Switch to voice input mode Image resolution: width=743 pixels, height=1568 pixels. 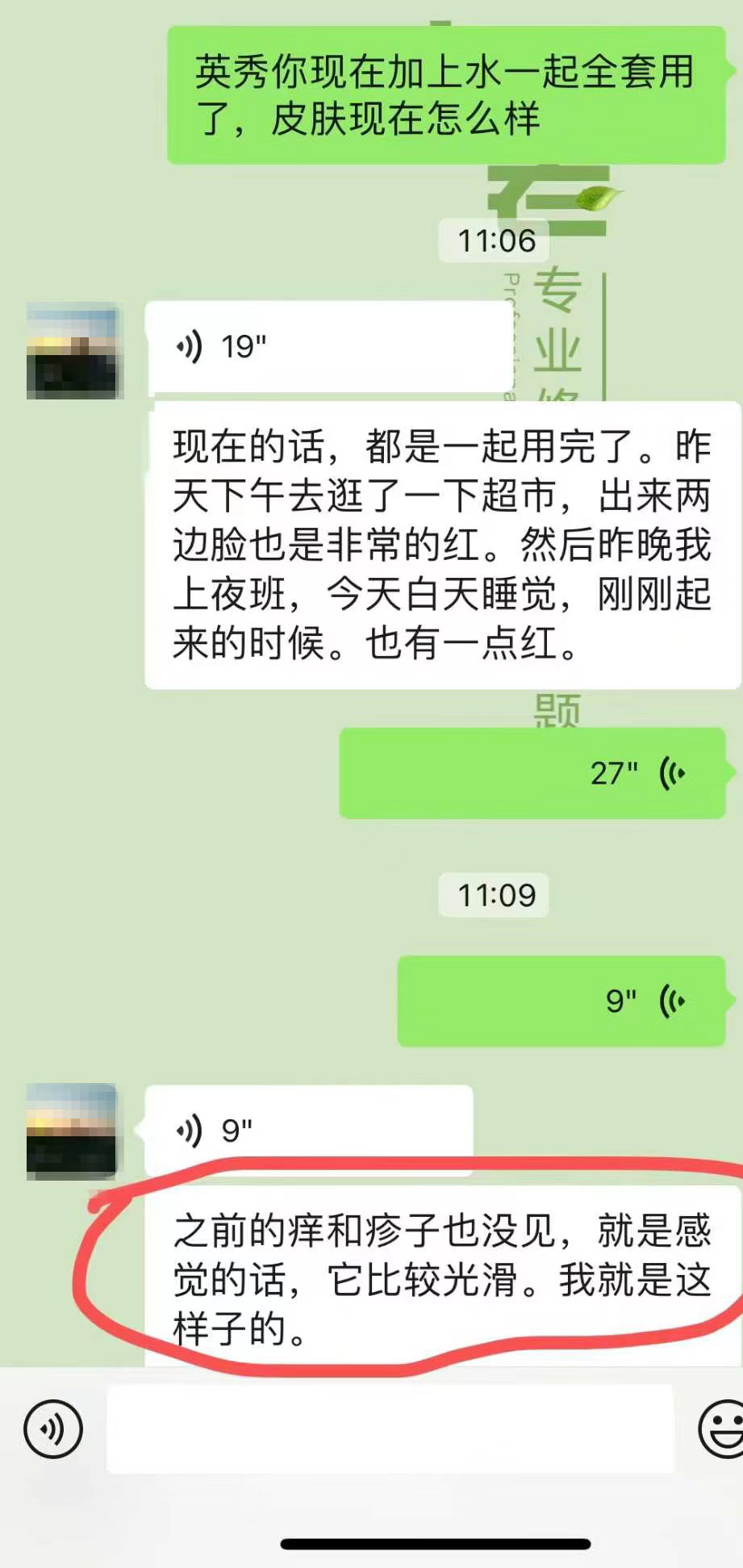pos(53,1429)
